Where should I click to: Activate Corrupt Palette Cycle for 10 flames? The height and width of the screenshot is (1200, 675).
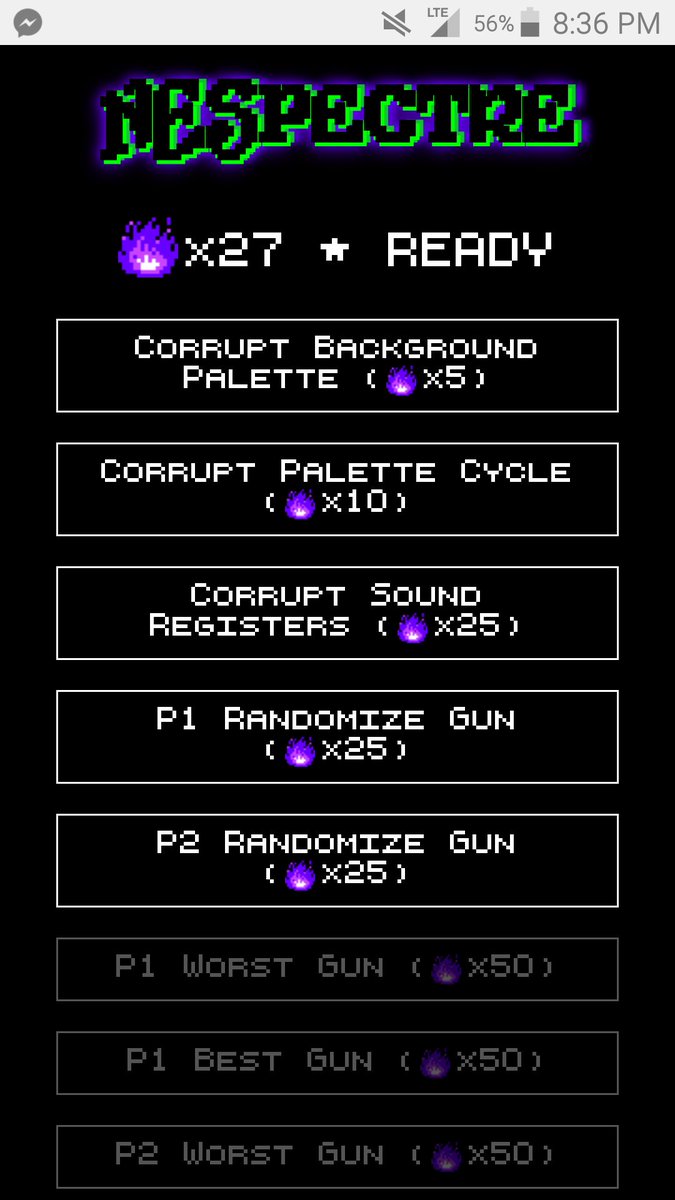[x=337, y=489]
